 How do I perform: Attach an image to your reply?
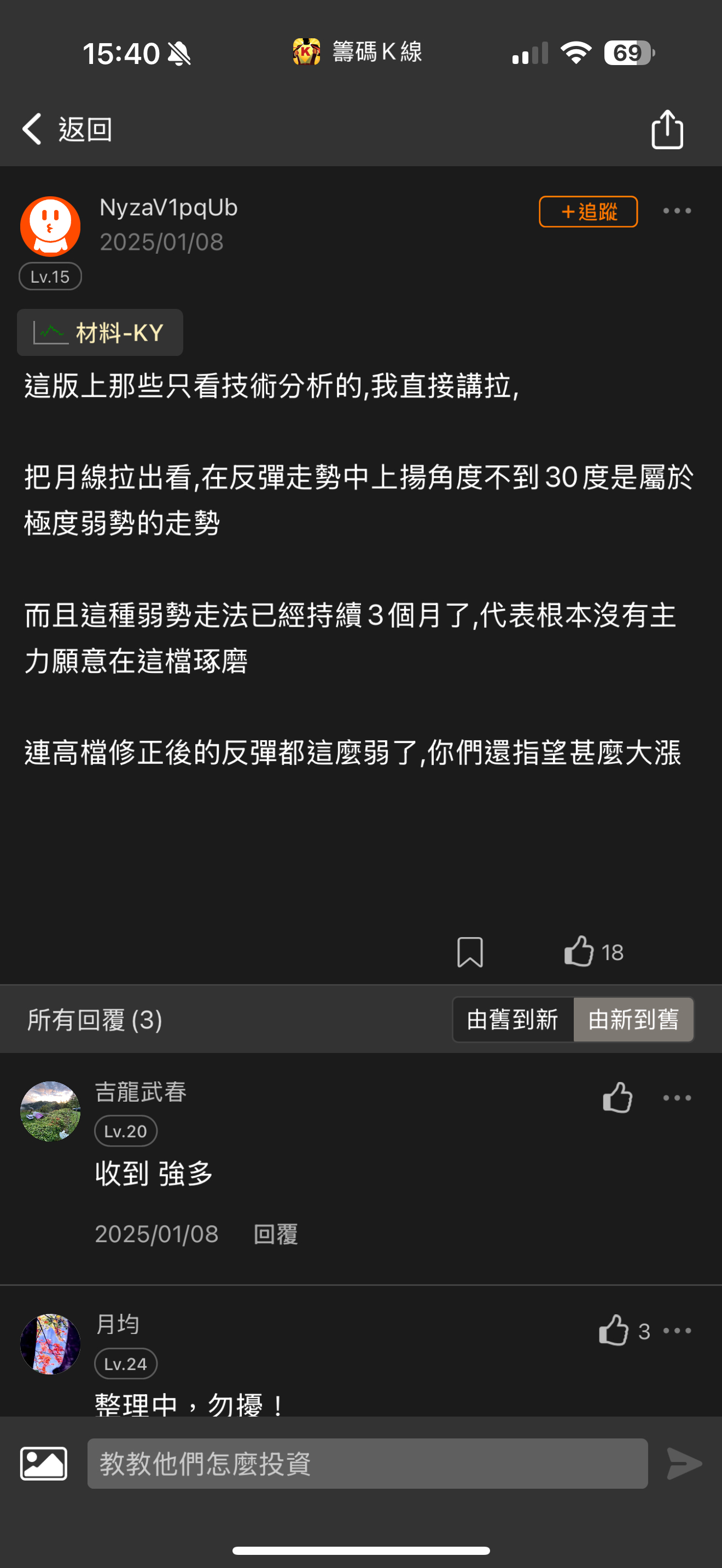(x=44, y=1464)
